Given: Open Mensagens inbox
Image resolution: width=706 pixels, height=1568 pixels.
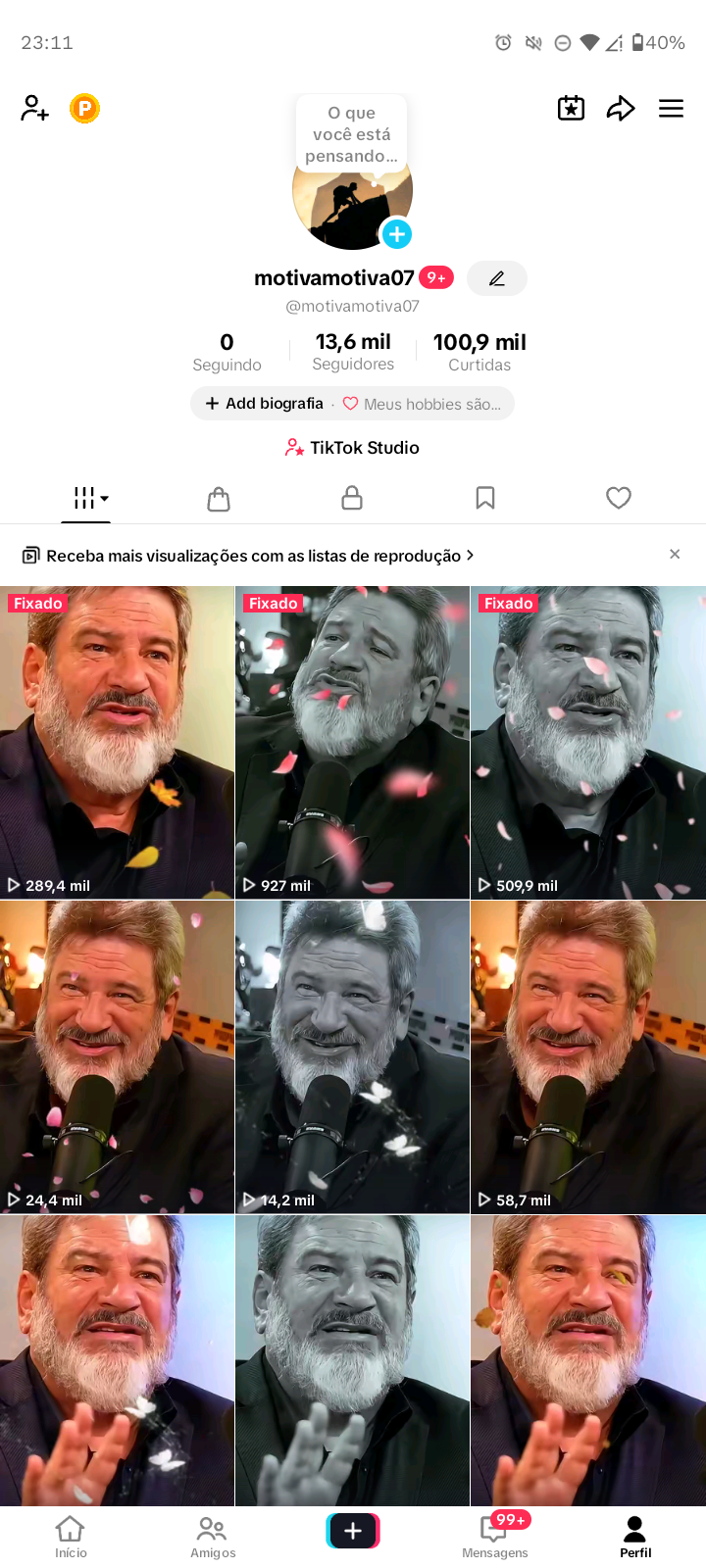Looking at the screenshot, I should (495, 1536).
